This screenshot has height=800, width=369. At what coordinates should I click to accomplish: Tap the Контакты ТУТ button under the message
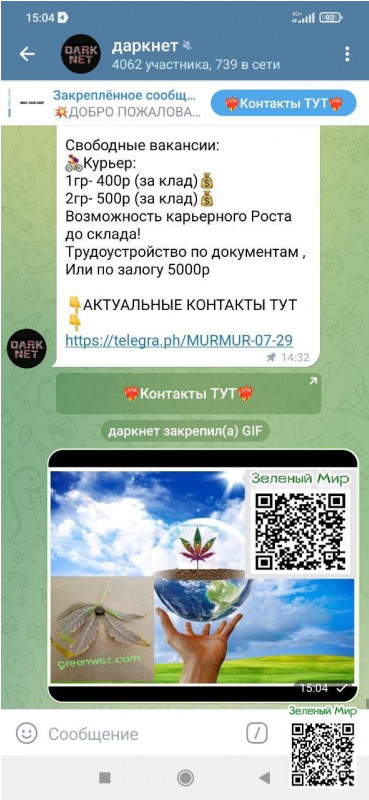[188, 393]
